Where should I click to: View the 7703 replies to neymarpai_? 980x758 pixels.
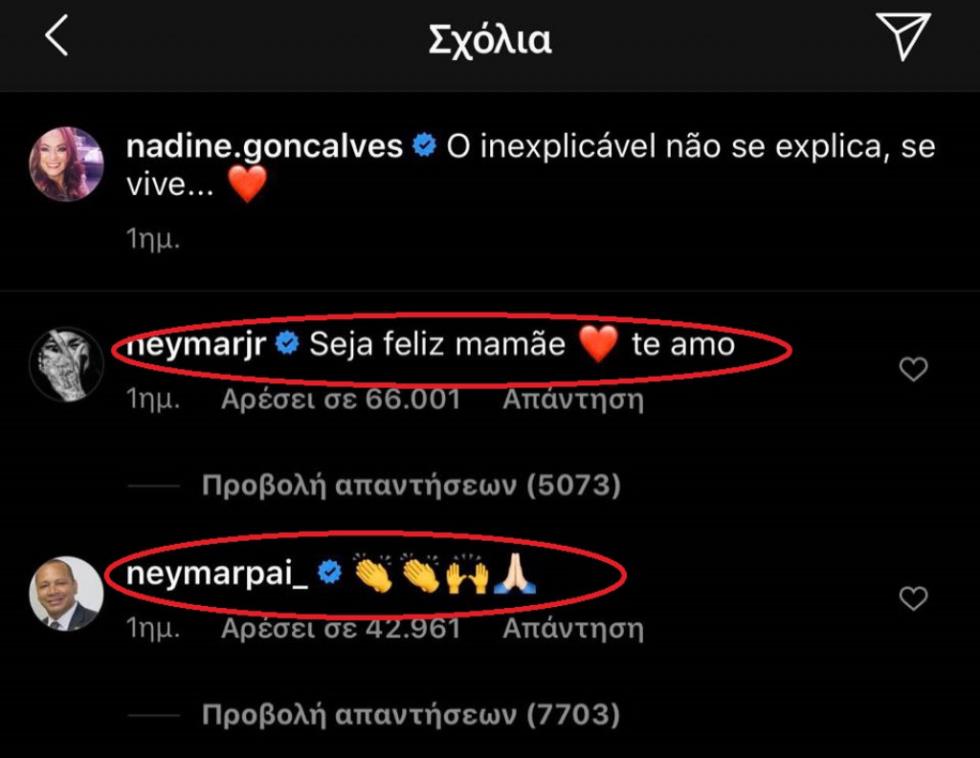(411, 715)
